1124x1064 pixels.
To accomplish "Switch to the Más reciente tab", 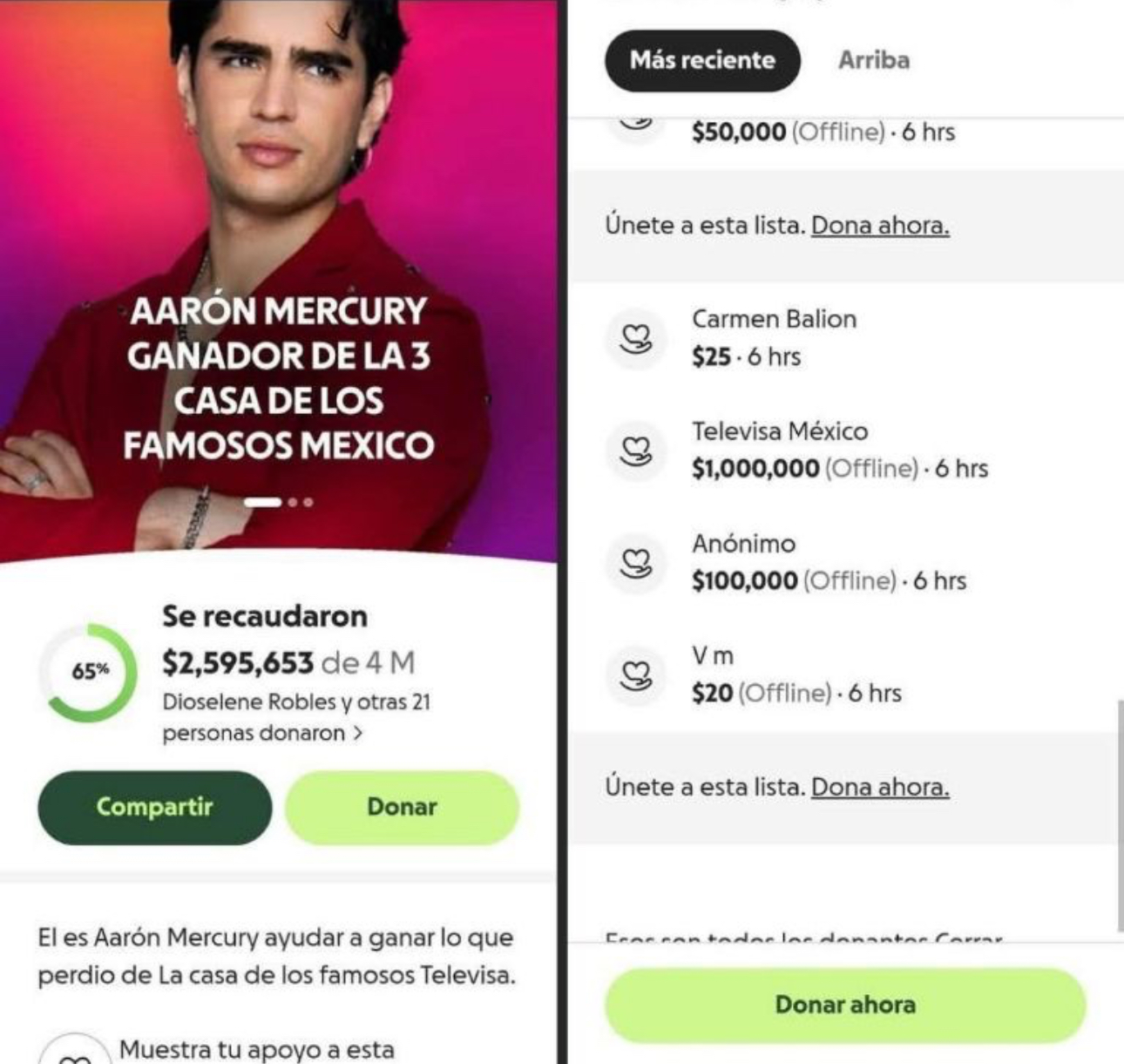I will click(x=702, y=60).
